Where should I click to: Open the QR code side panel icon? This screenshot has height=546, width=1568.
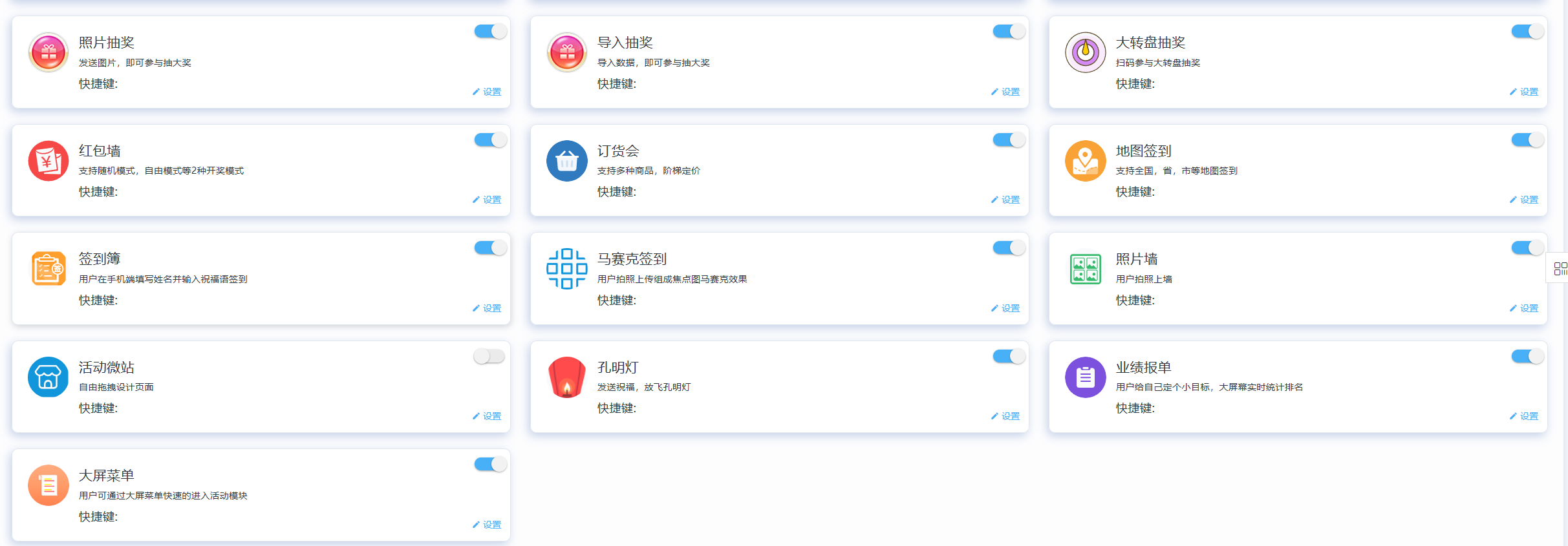pos(1560,268)
